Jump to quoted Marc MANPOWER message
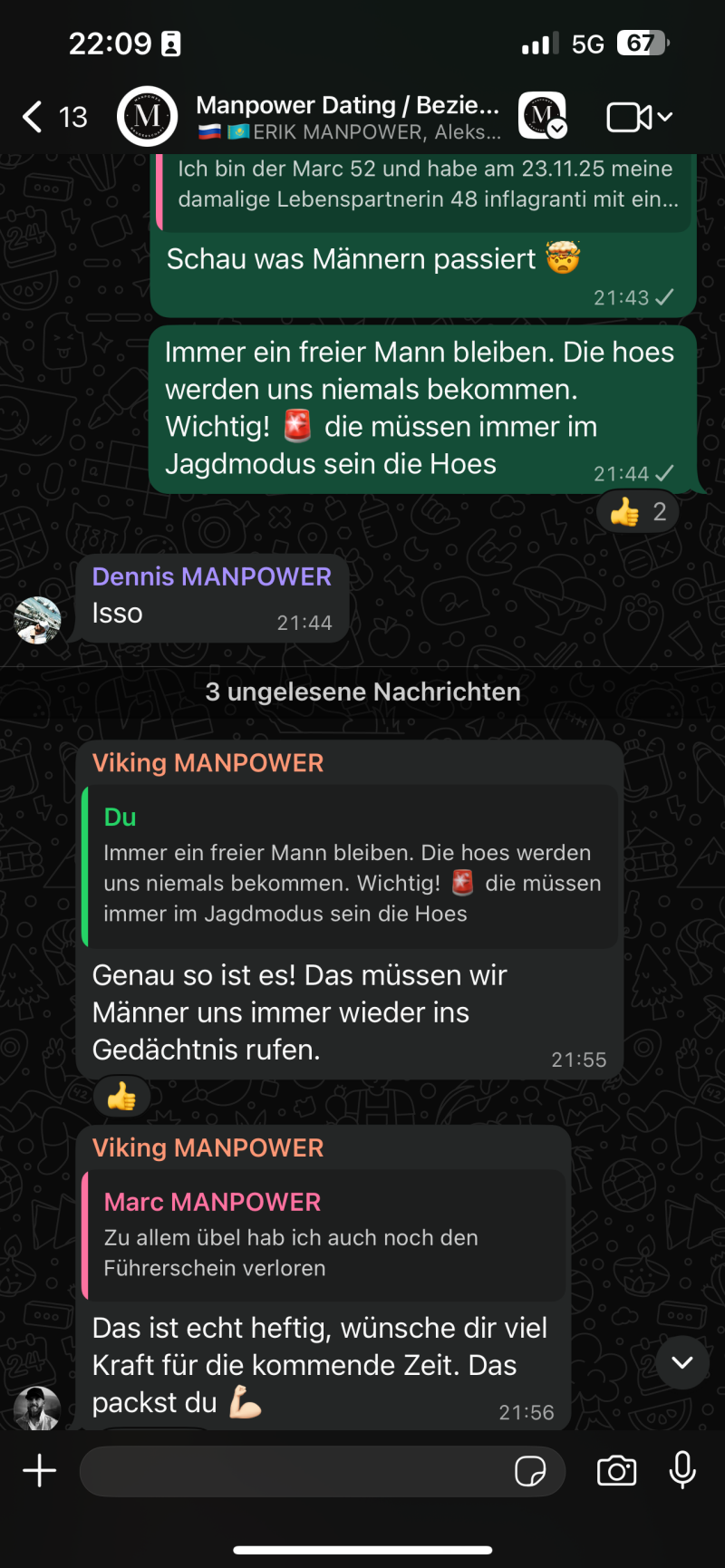Screen dimensions: 725x1568 [324, 1234]
